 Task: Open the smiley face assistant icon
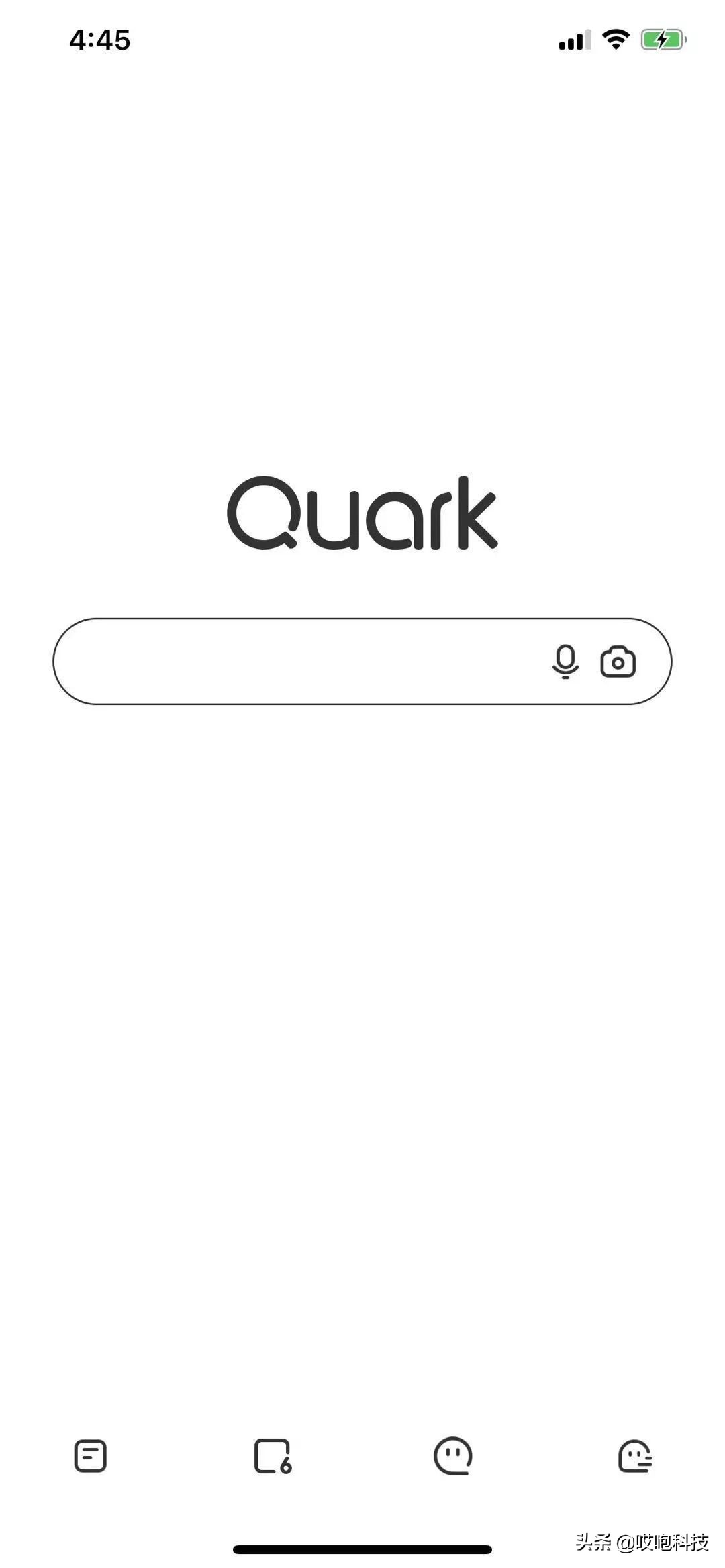pyautogui.click(x=453, y=1456)
